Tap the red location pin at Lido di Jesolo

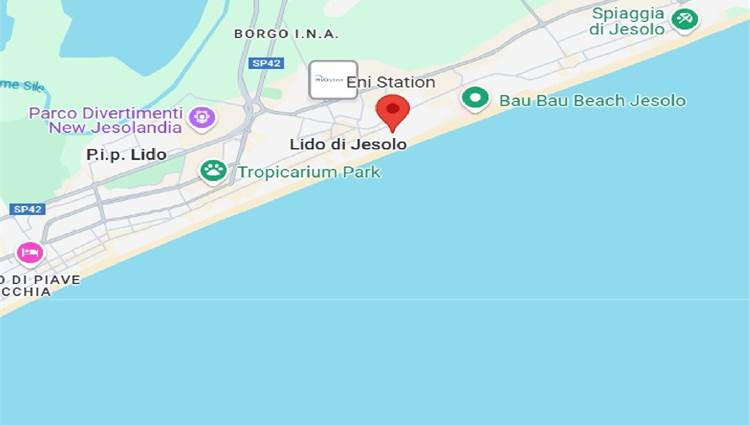click(392, 111)
